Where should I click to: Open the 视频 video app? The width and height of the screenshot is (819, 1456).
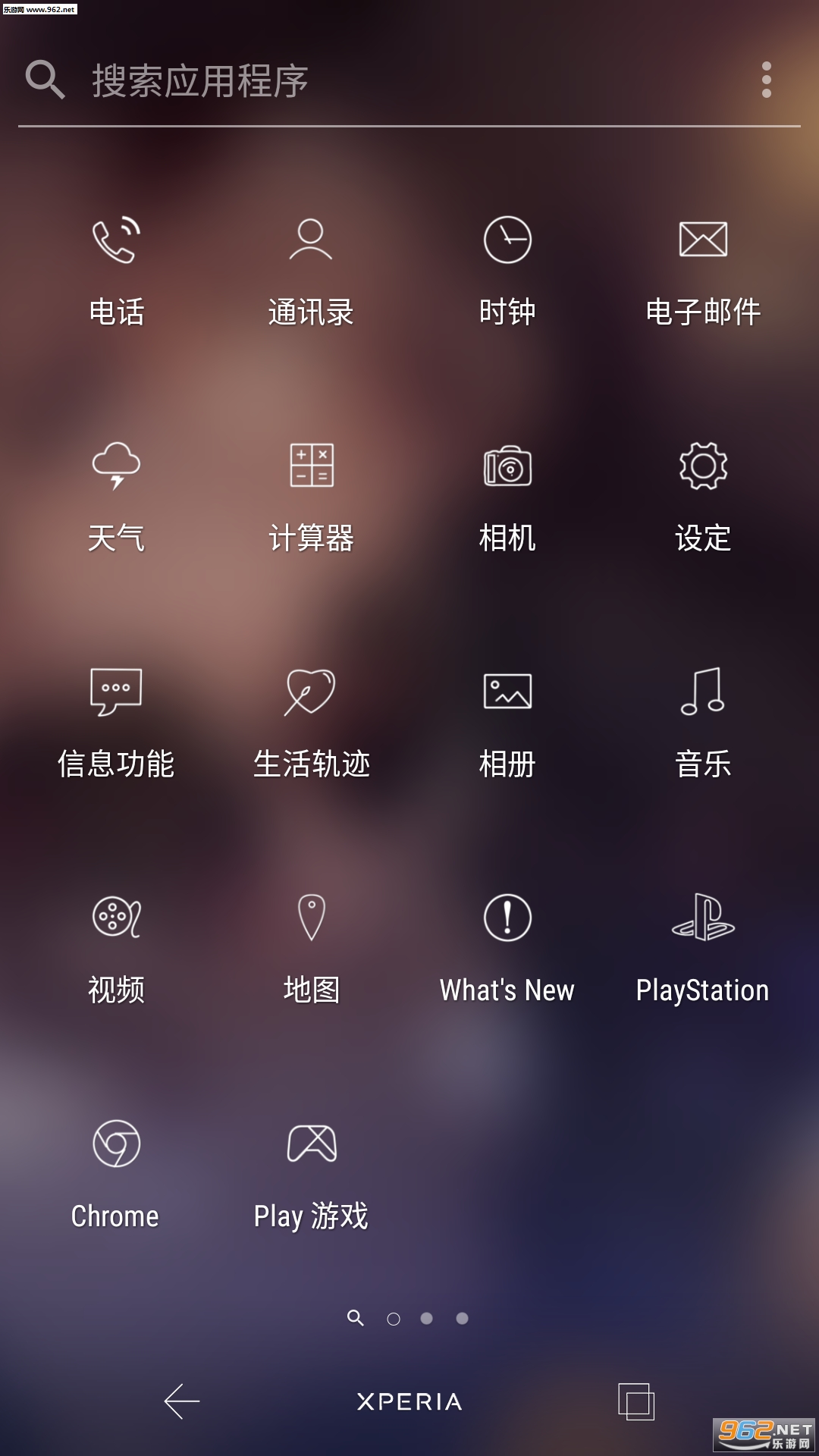click(x=116, y=918)
